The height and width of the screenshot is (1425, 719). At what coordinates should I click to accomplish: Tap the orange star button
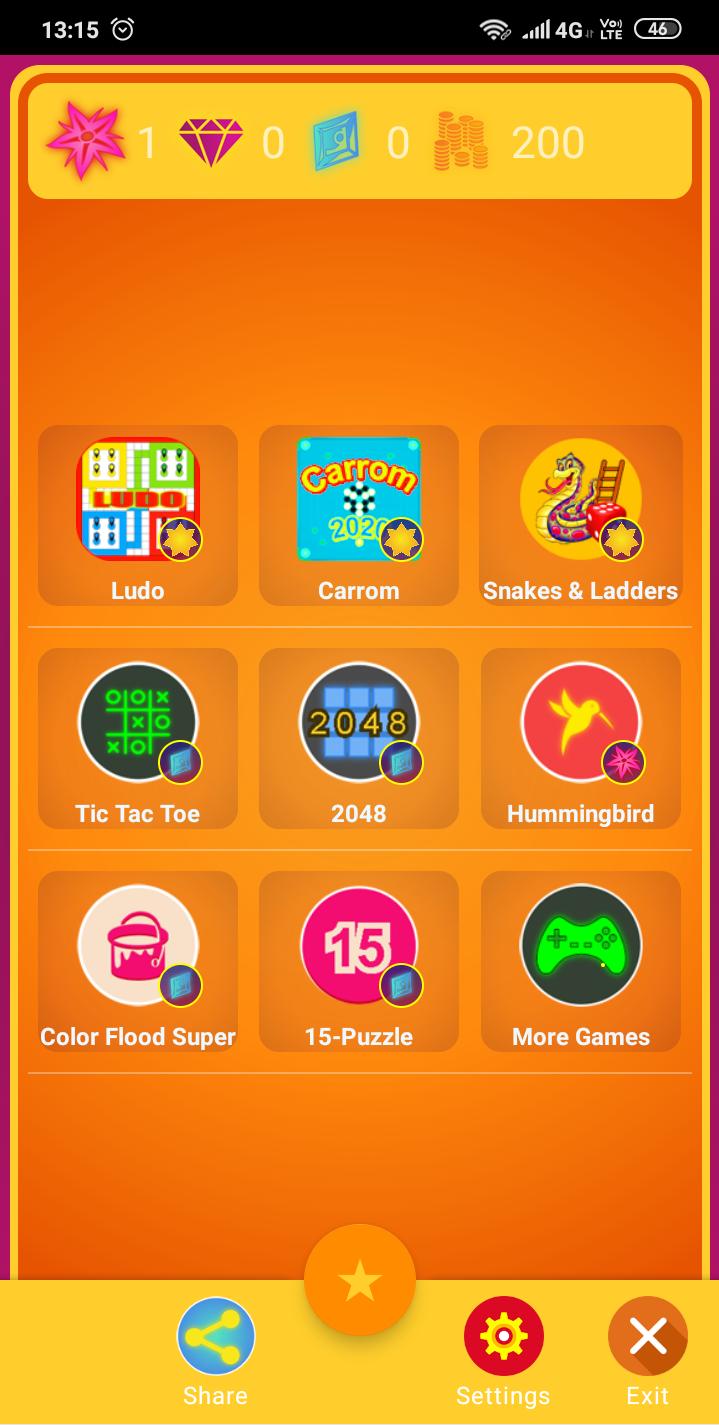point(359,1280)
